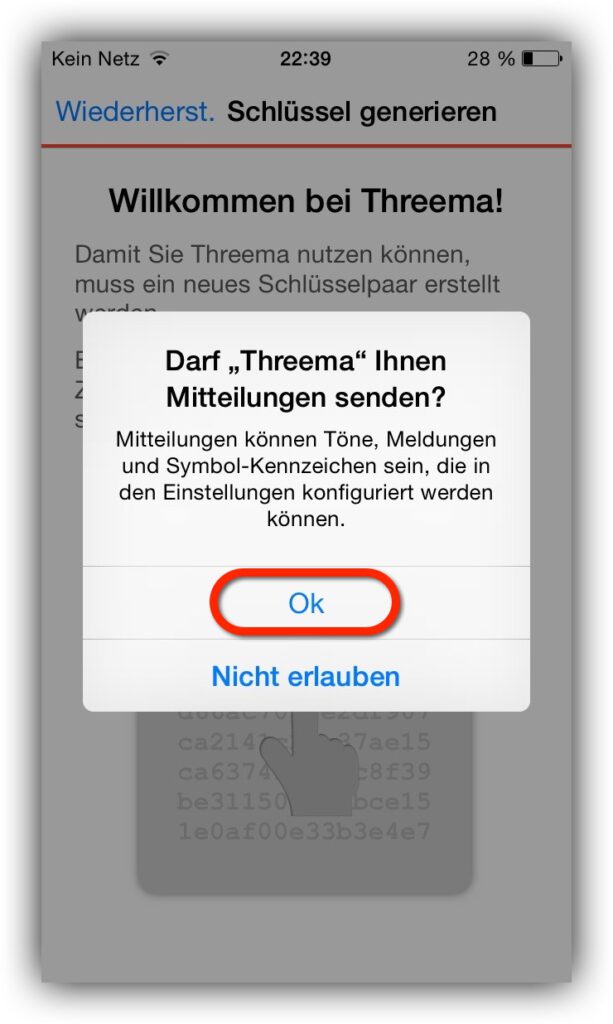613x1024 pixels.
Task: Allow Threema notifications with Ok
Action: coord(306,603)
